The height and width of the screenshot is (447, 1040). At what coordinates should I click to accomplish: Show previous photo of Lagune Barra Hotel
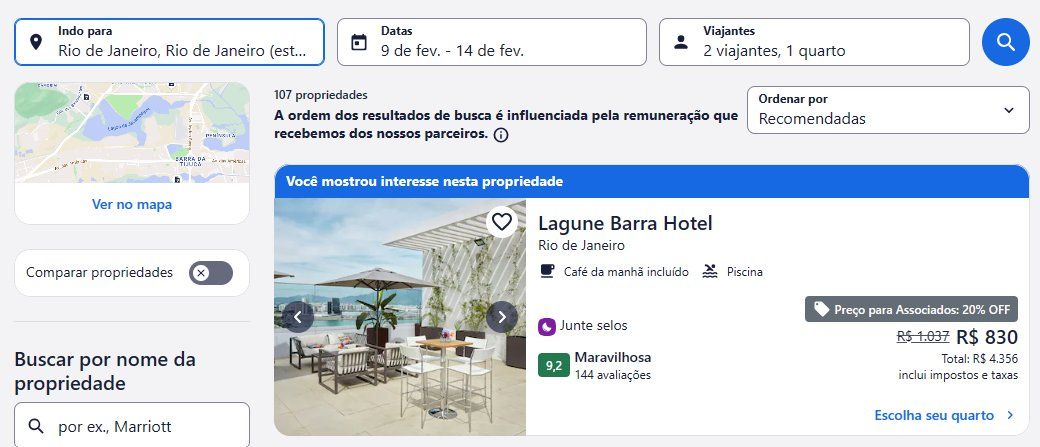(x=297, y=317)
